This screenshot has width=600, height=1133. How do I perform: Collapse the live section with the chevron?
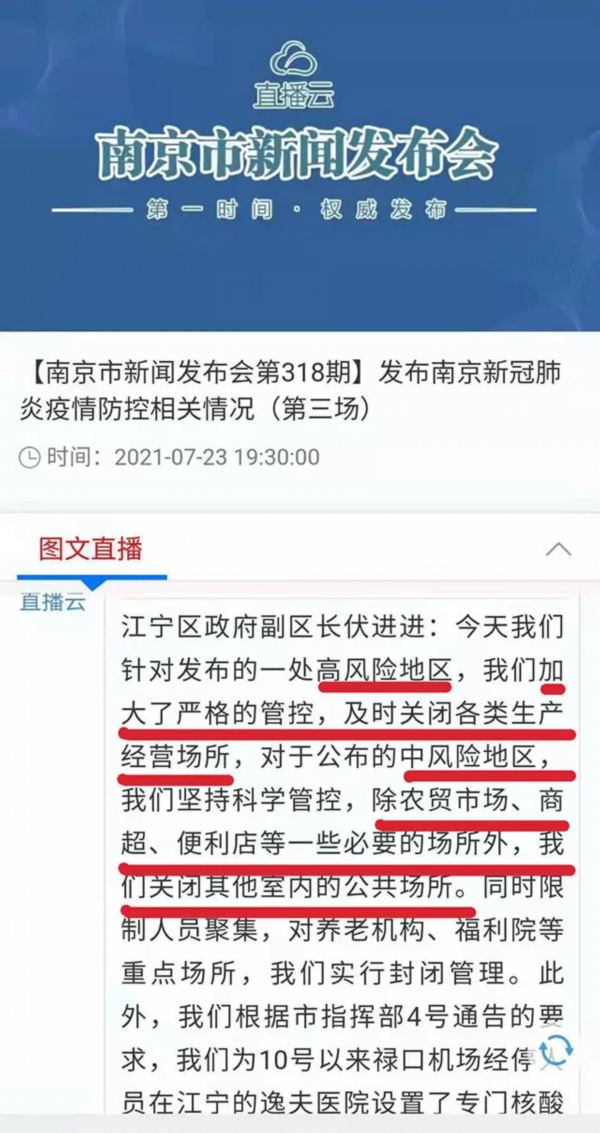[x=558, y=549]
